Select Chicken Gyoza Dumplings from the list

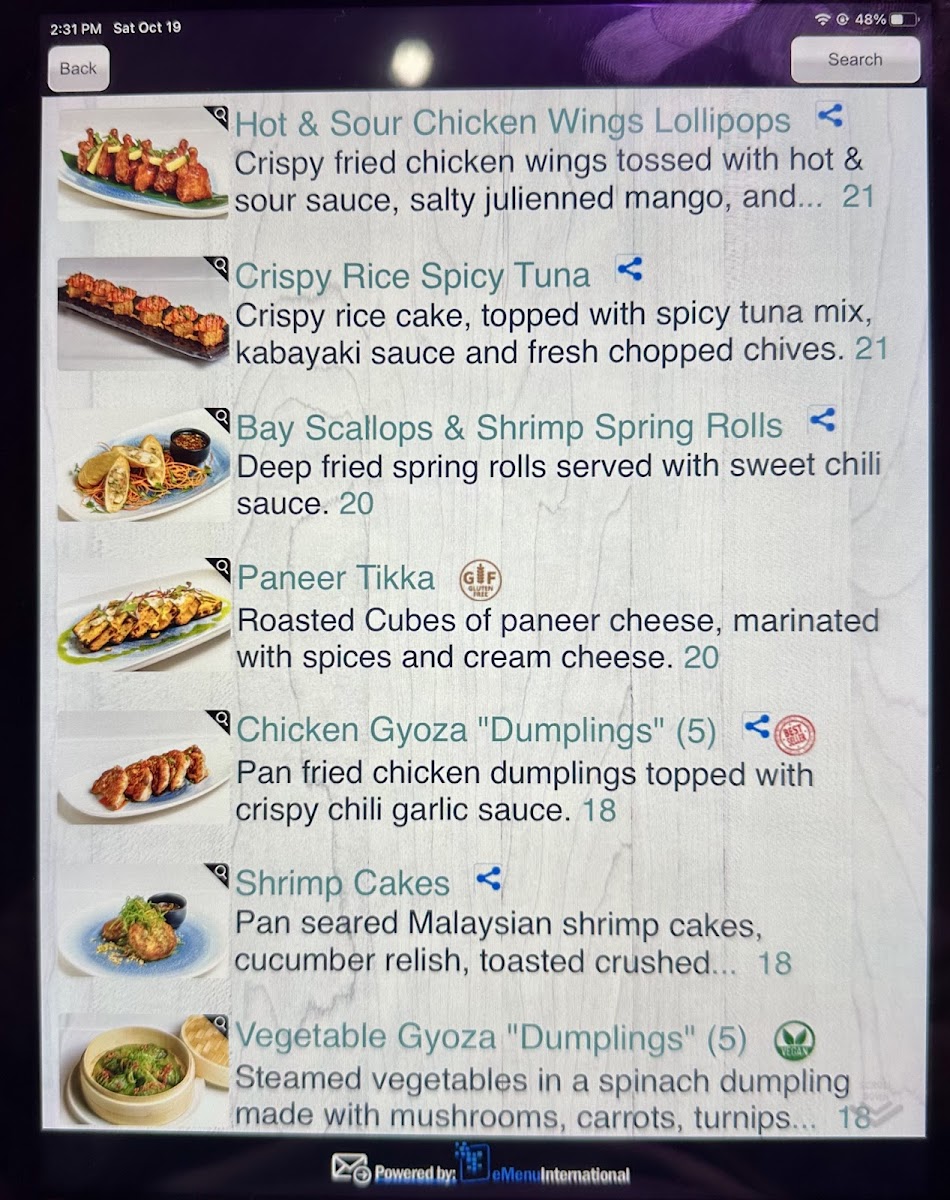tap(476, 731)
